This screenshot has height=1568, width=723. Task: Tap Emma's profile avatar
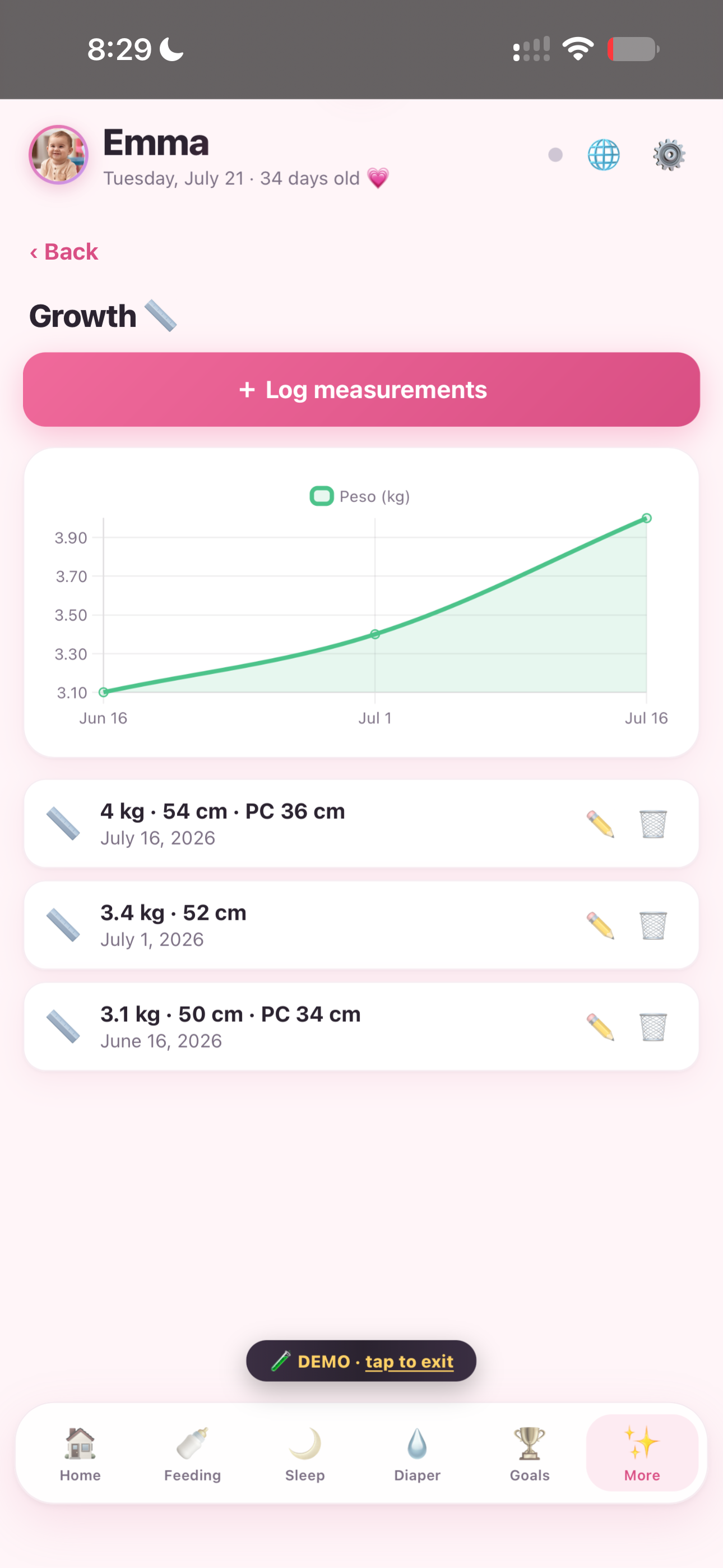point(58,155)
